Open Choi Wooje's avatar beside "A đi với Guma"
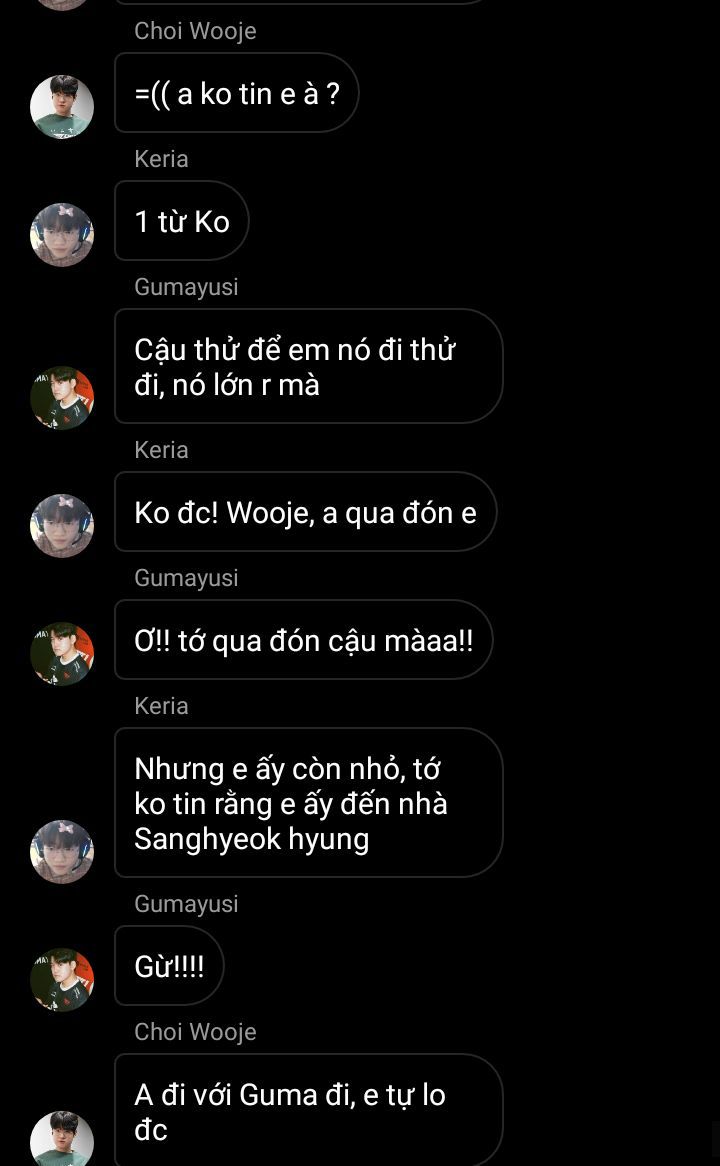Viewport: 720px width, 1166px height. [x=62, y=1140]
